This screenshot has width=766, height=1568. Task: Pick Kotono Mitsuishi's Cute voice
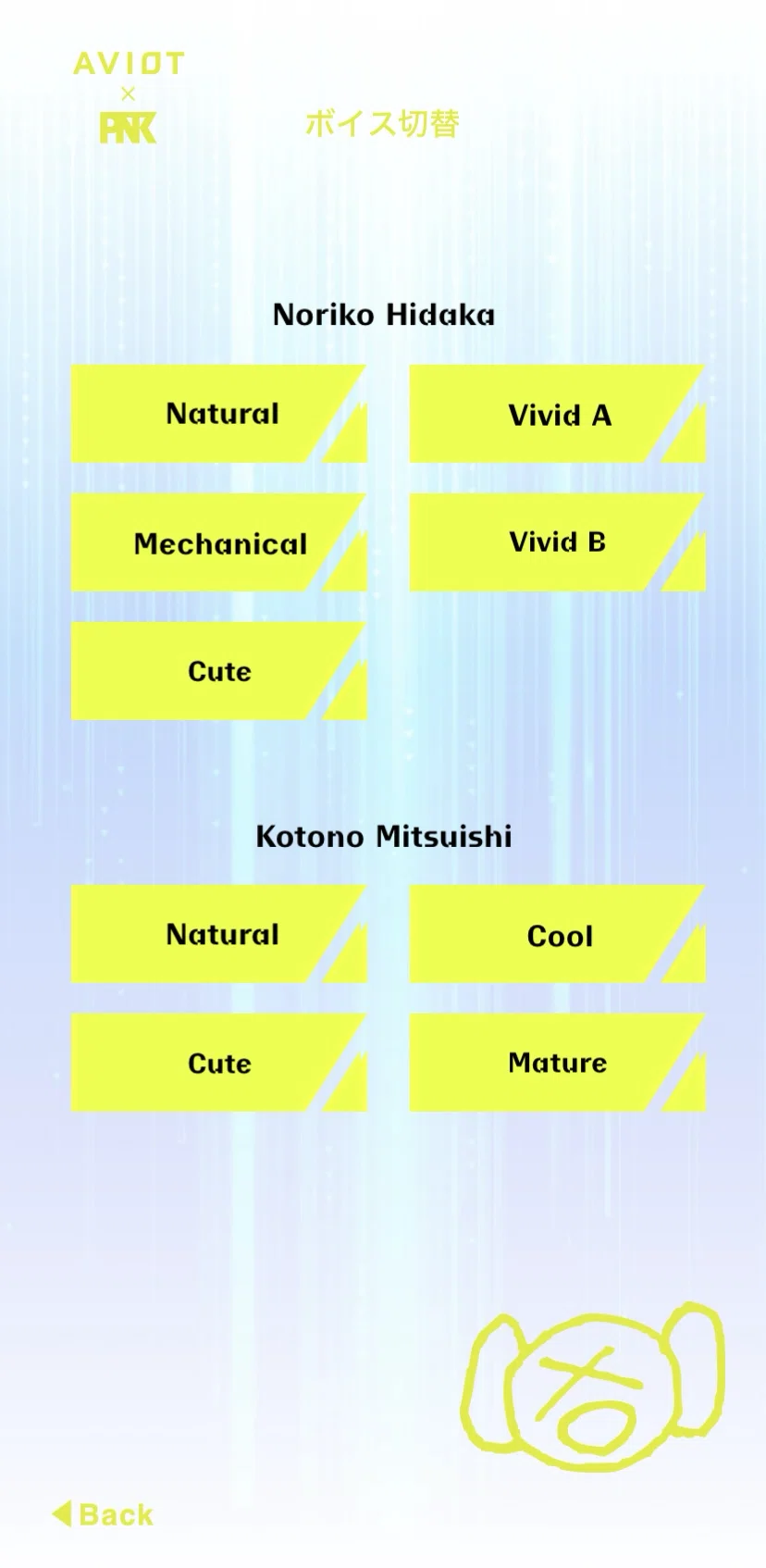(x=219, y=1063)
